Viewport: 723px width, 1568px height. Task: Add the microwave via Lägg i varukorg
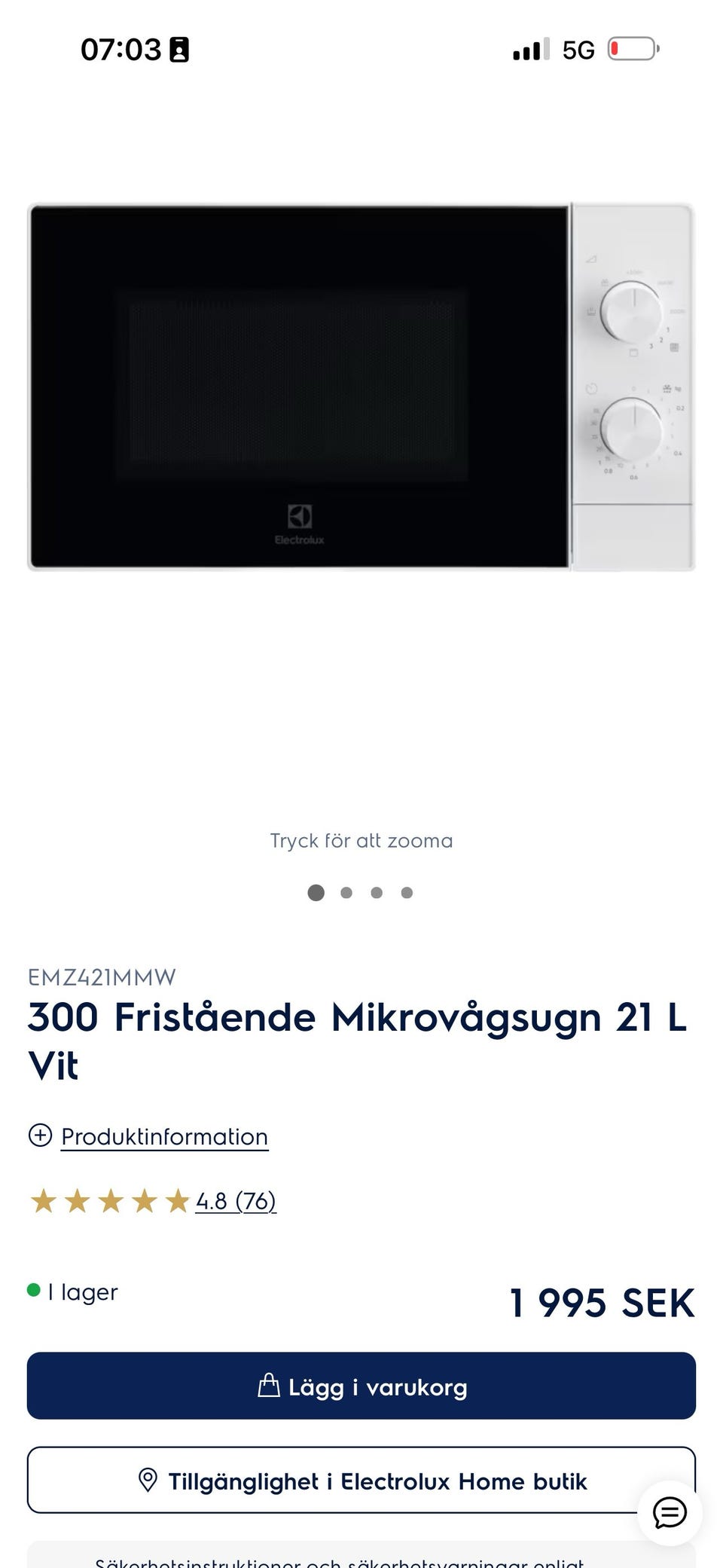(361, 1385)
